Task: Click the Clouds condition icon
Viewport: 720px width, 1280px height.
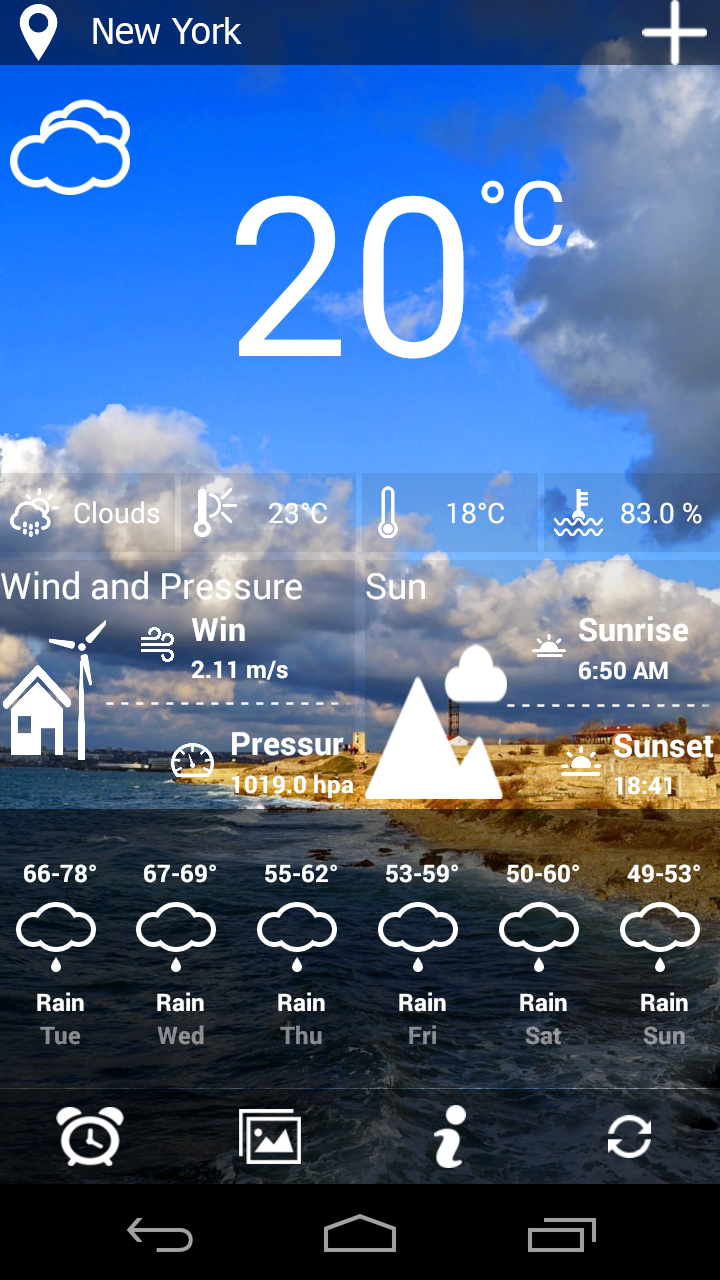Action: pyautogui.click(x=33, y=513)
